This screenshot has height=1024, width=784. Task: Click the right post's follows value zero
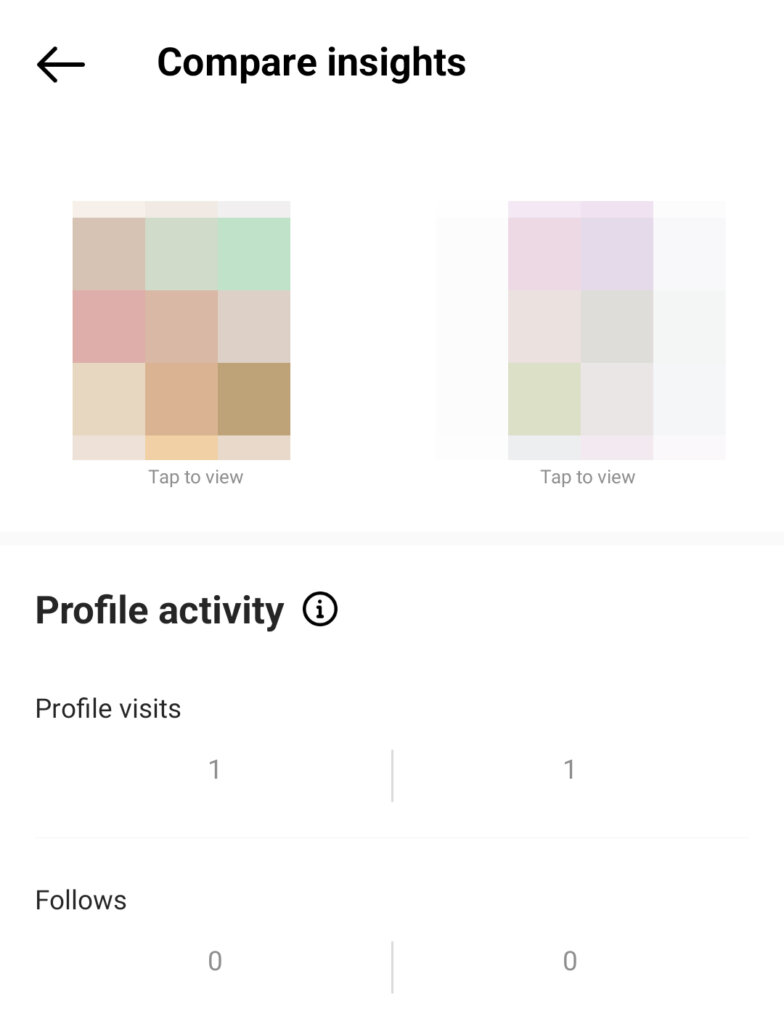(x=569, y=960)
